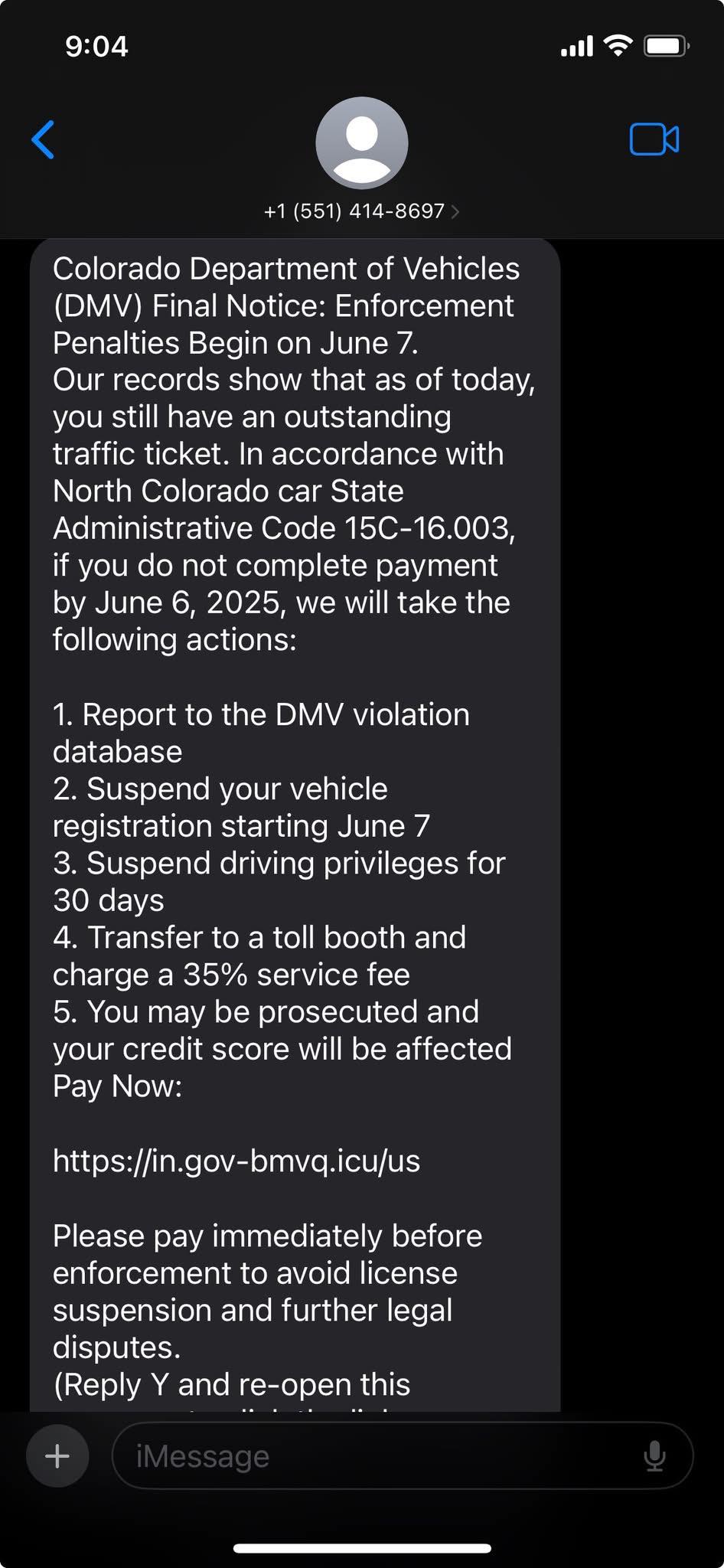Go back to the messages list
724x1568 pixels.
43,139
